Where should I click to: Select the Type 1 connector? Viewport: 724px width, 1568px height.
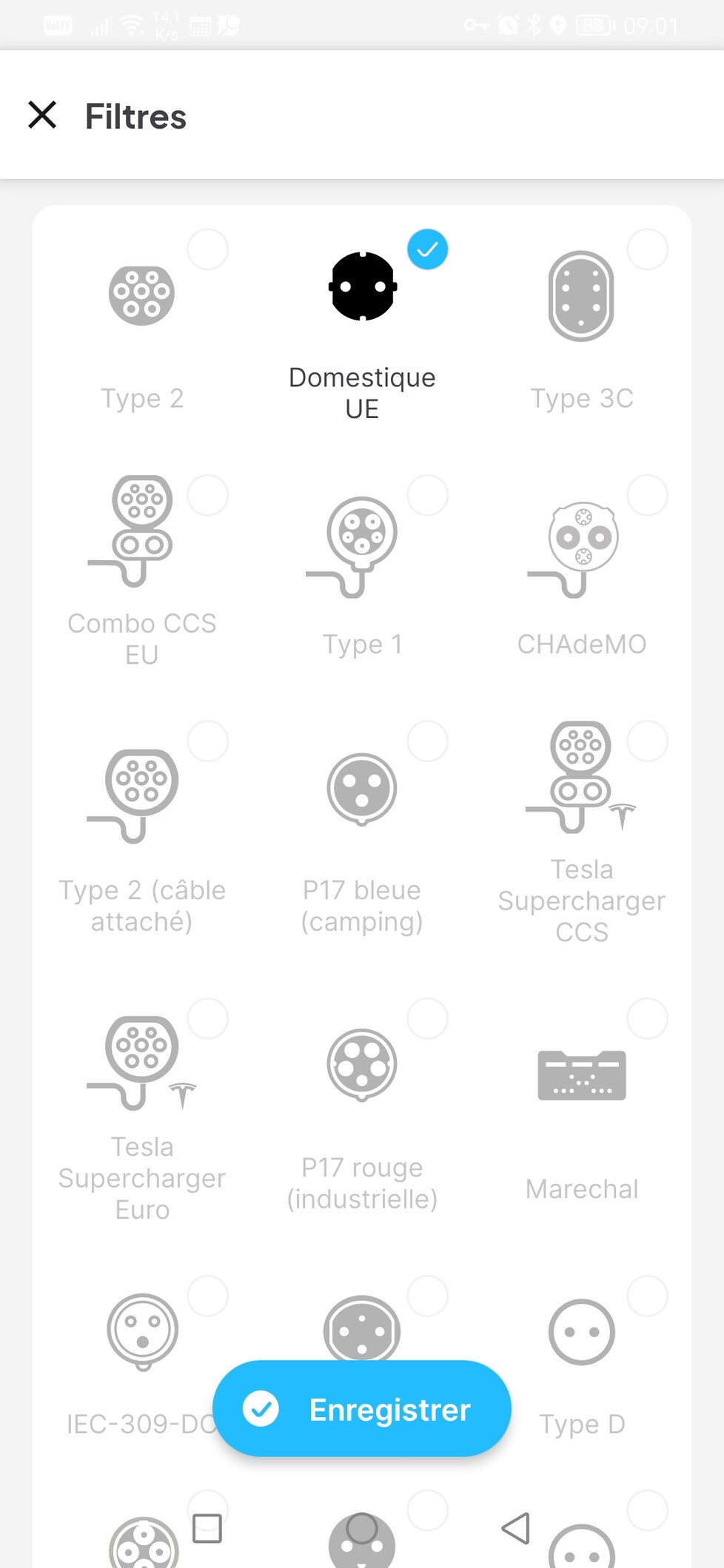pos(362,571)
